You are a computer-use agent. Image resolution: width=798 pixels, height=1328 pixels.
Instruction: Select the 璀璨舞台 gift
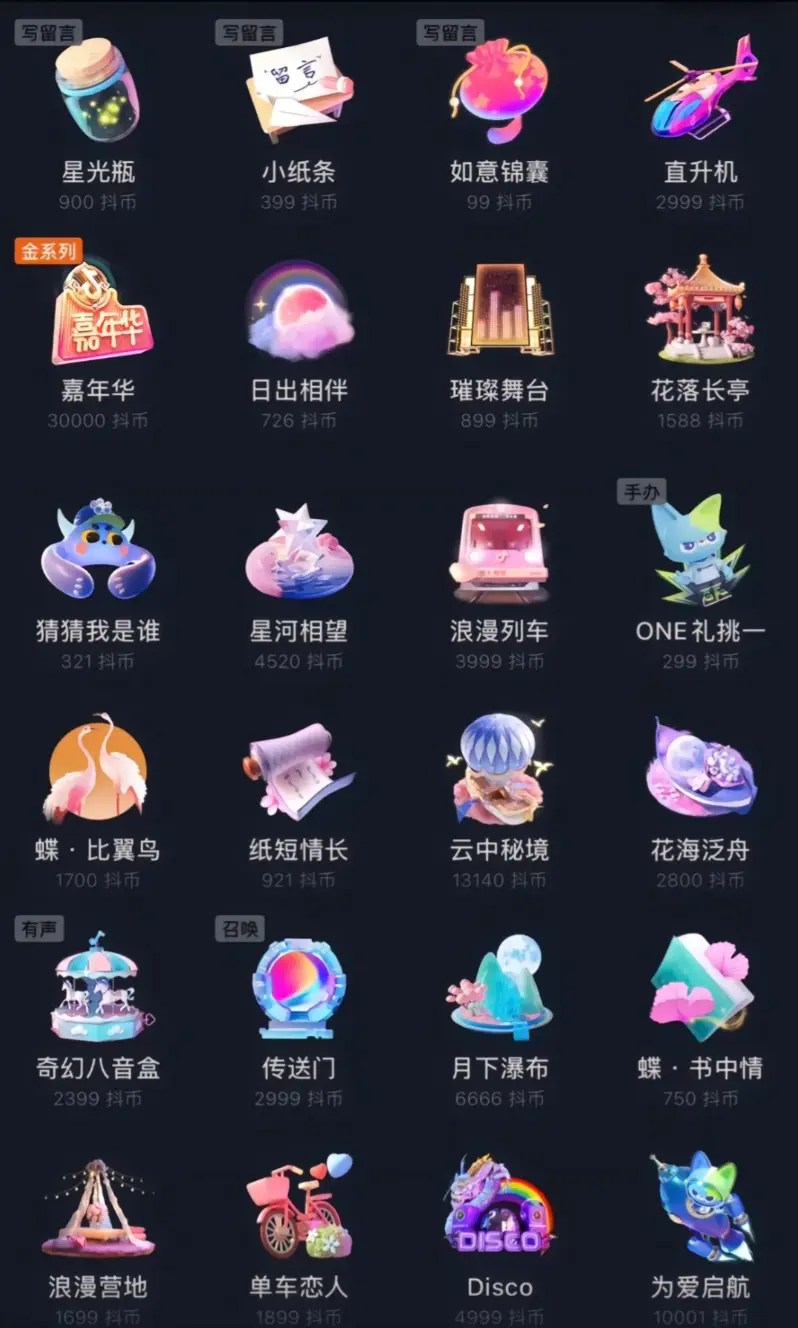point(498,315)
